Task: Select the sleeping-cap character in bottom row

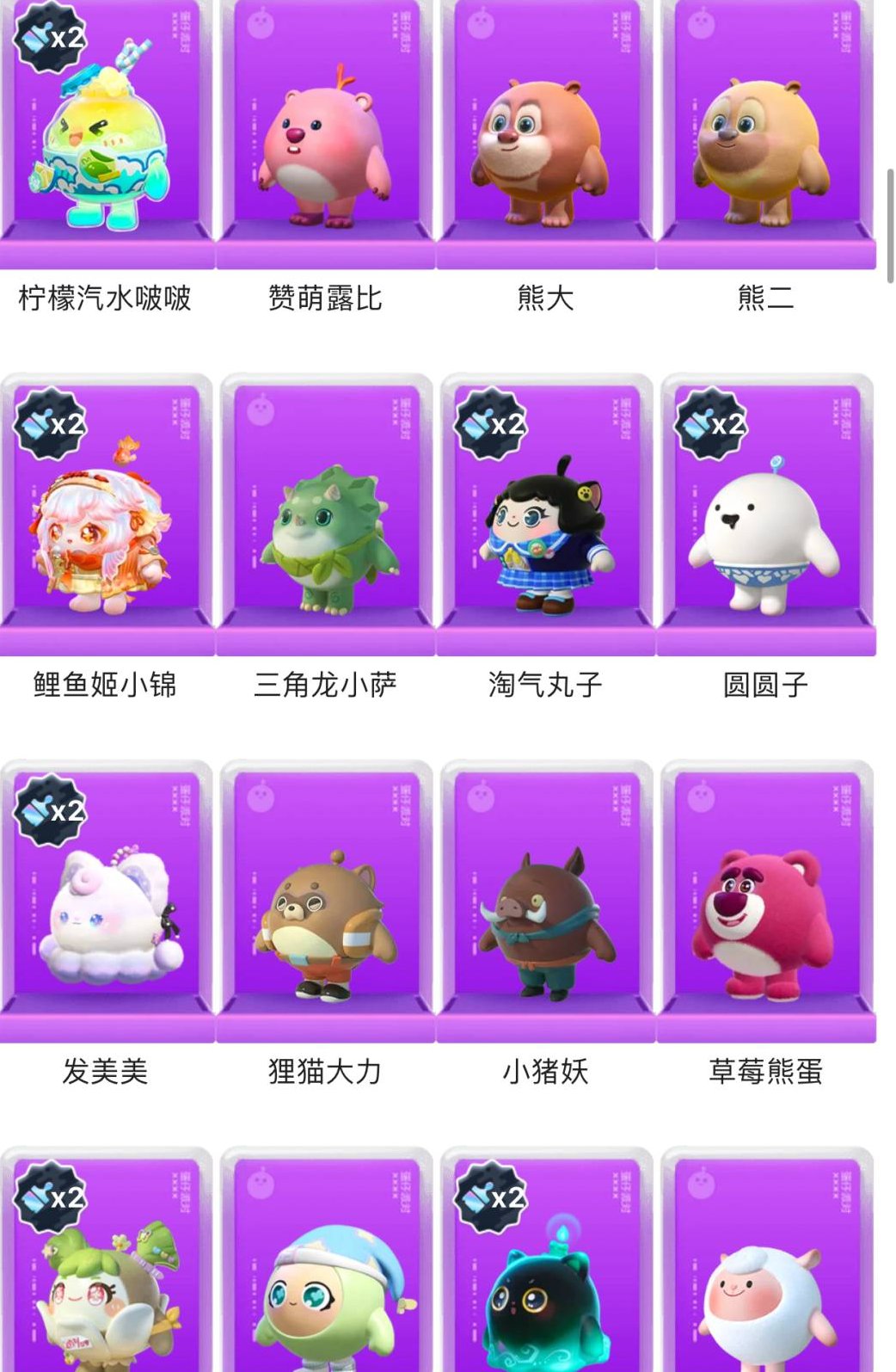Action: (327, 1290)
